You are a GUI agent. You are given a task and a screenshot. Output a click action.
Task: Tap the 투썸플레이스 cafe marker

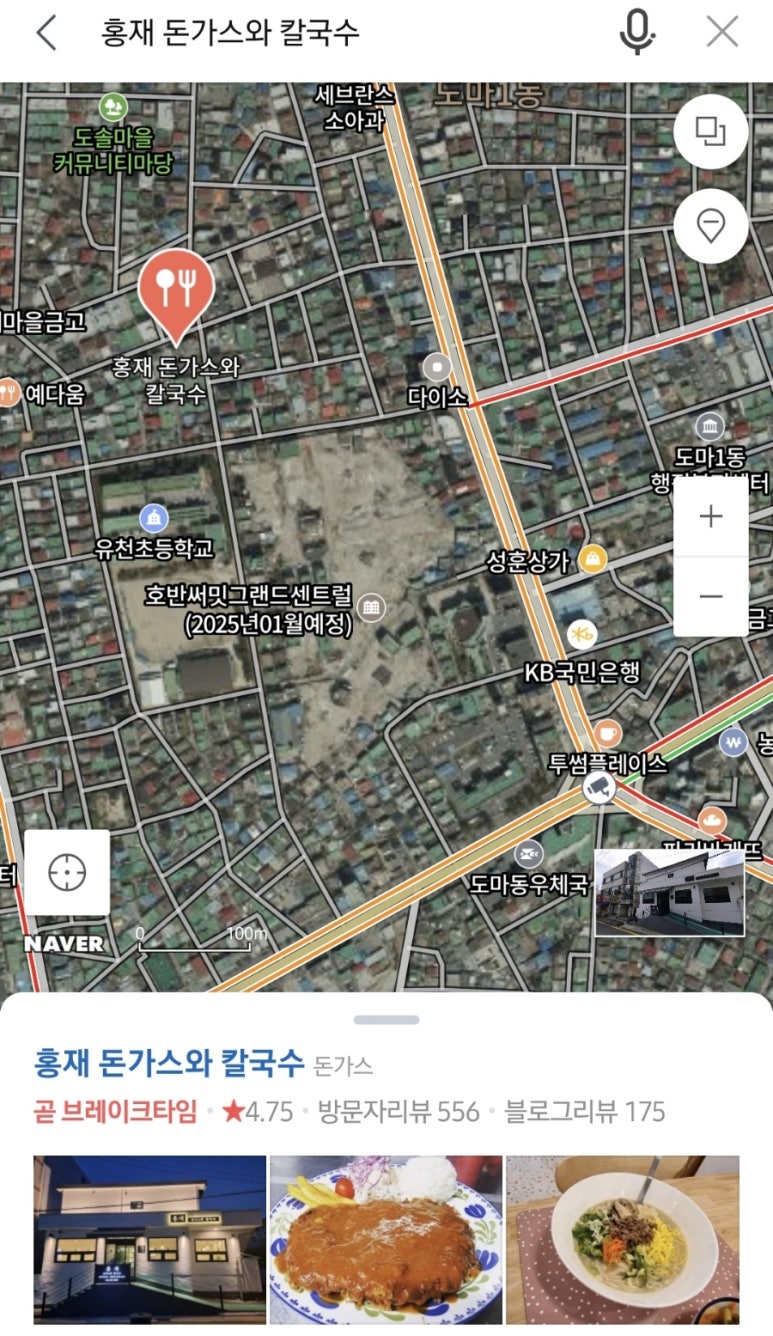click(x=607, y=734)
